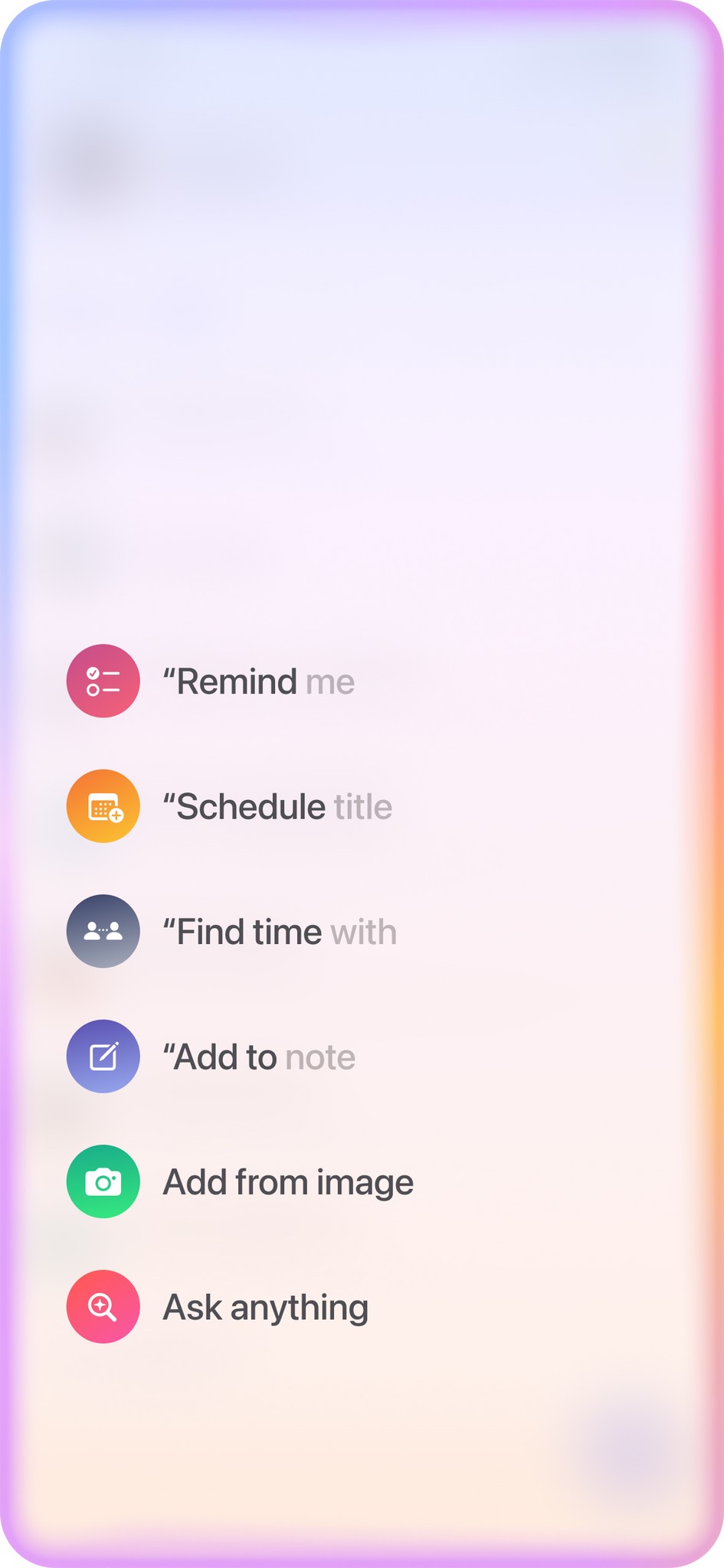Select the magnifying glass Ask anything icon
Screen dimensions: 724x1568
tap(103, 1306)
